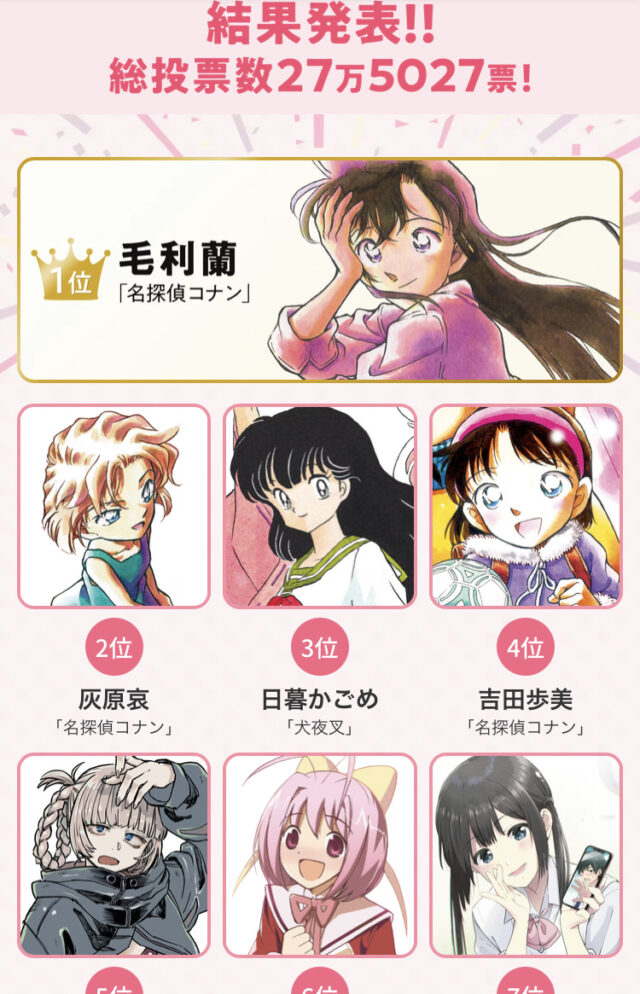Open the tile of braided girl in gray jacket
Viewport: 640px width, 994px height.
[x=114, y=855]
